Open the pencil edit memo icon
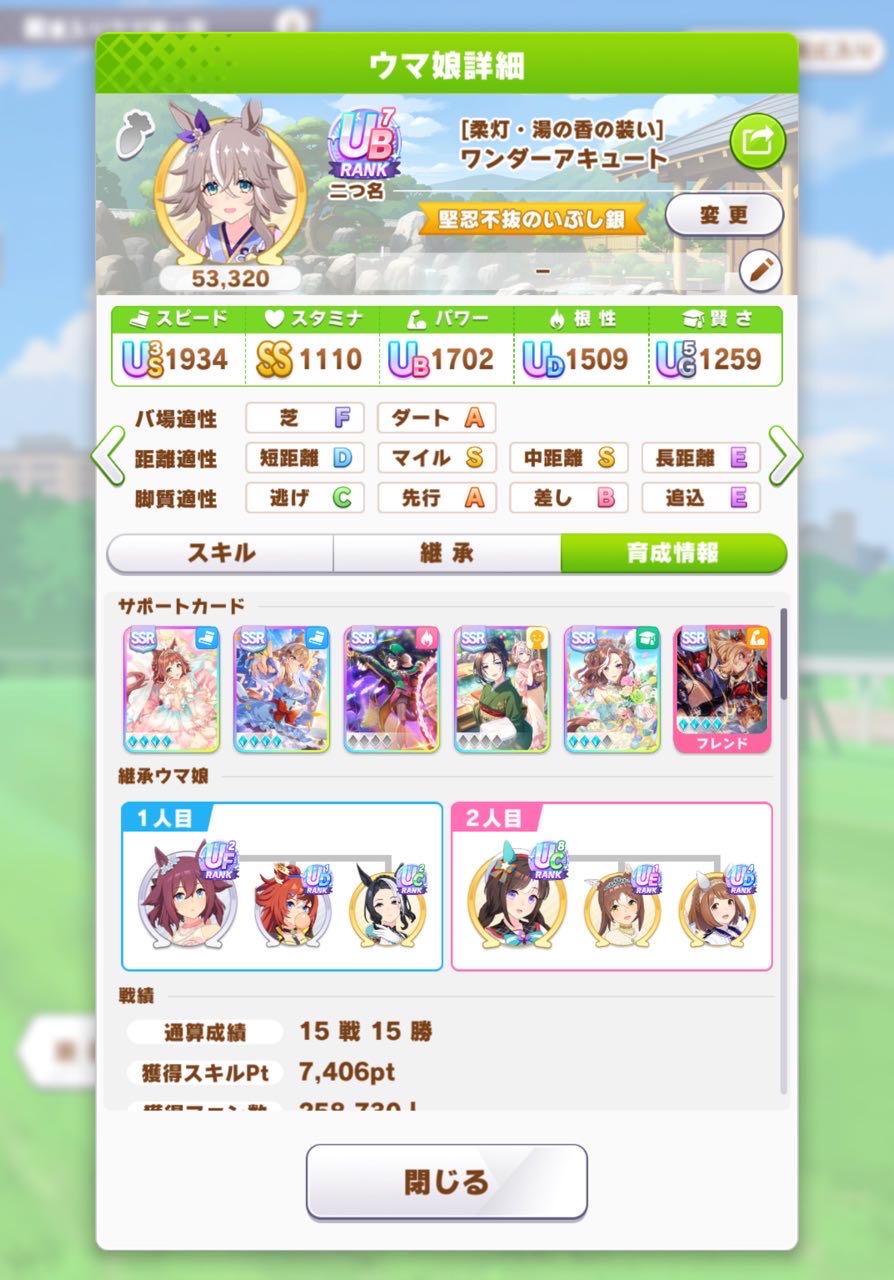Image resolution: width=894 pixels, height=1280 pixels. (760, 270)
